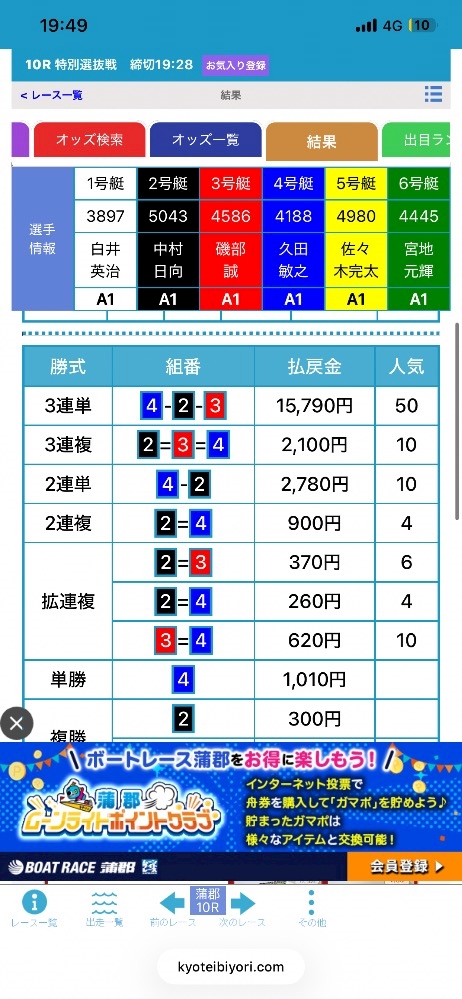The image size is (462, 999).
Task: Open the list menu icon
Action: point(433,95)
